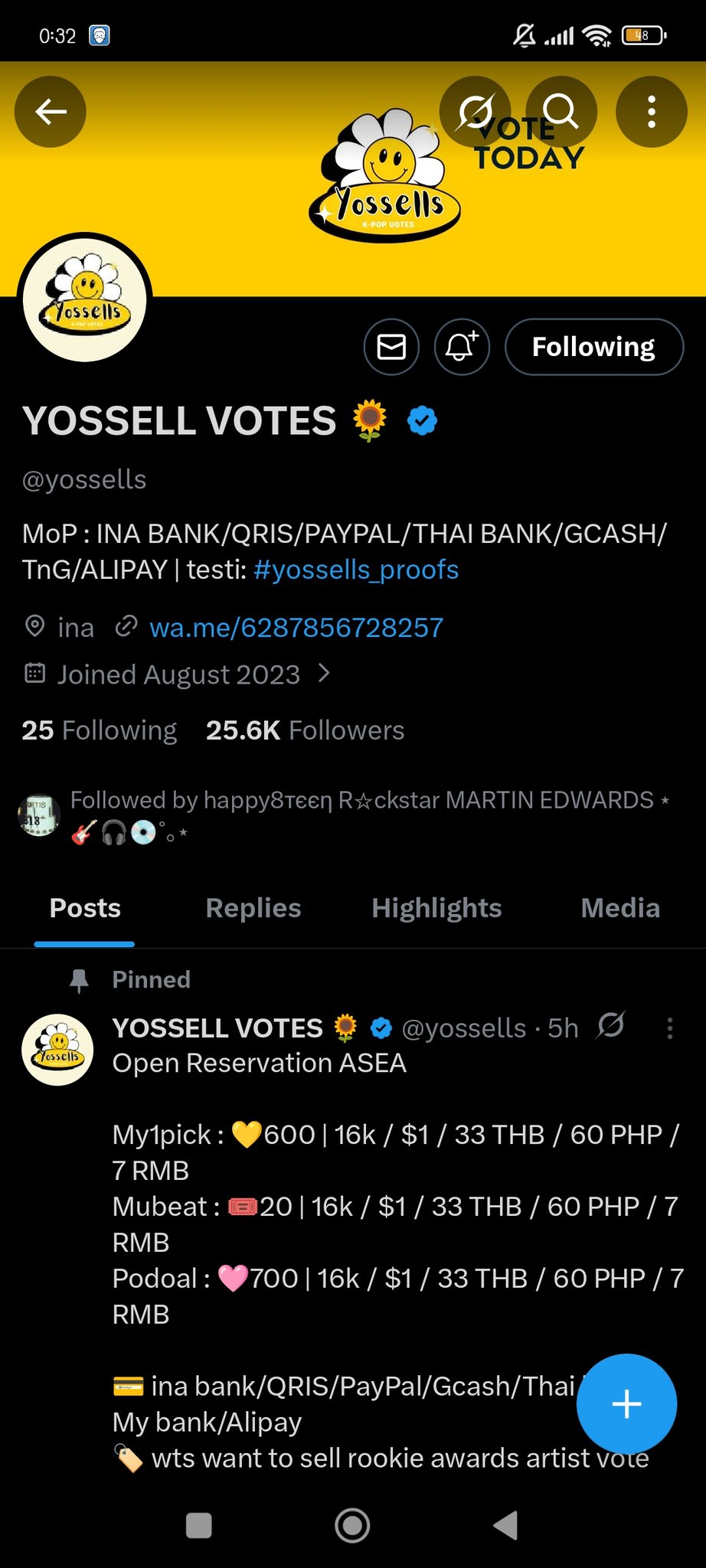Screen dimensions: 706x1568
Task: Search this profile's posts
Action: coord(561,112)
